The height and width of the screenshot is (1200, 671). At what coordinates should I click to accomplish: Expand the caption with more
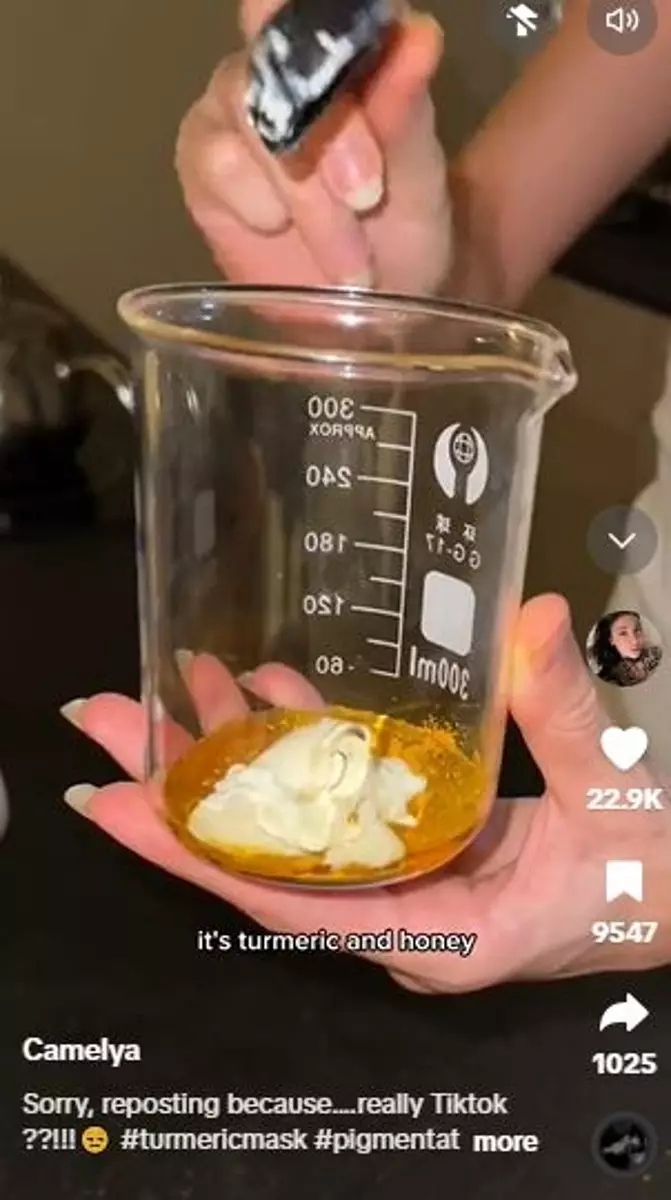click(505, 1141)
